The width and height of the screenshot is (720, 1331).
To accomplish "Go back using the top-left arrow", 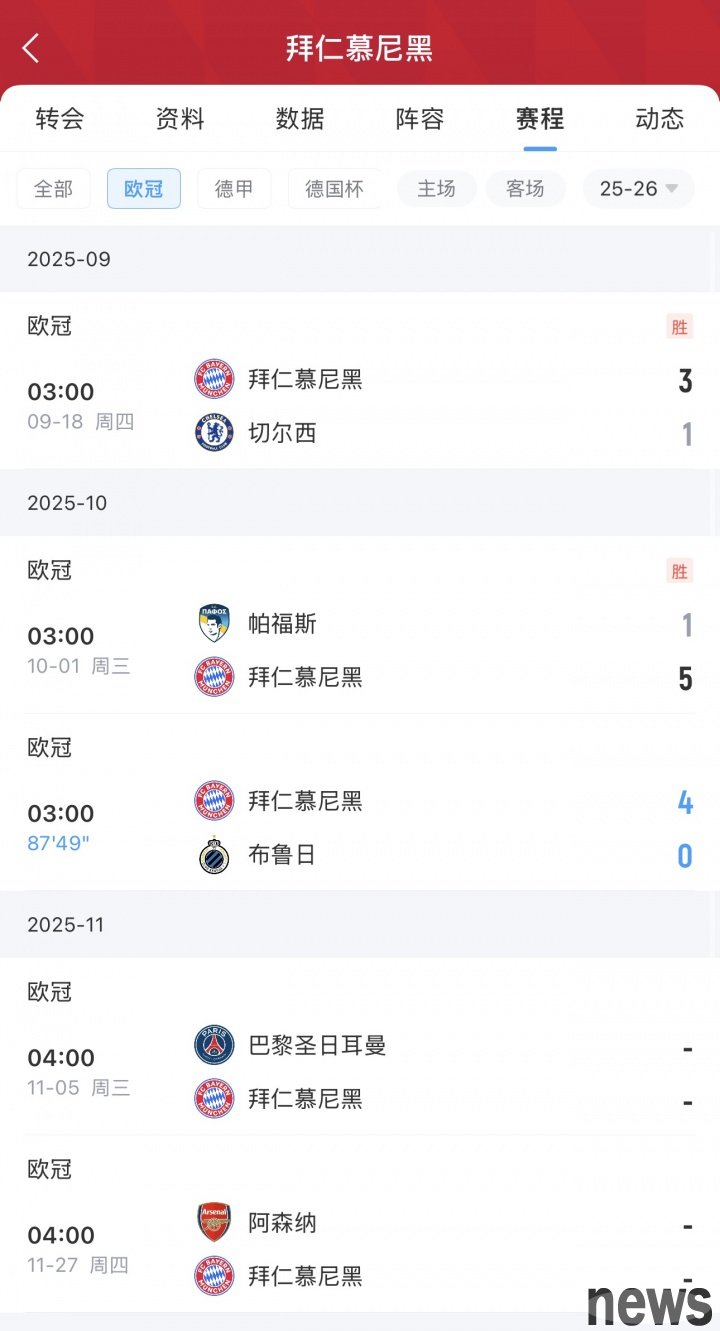I will point(31,48).
